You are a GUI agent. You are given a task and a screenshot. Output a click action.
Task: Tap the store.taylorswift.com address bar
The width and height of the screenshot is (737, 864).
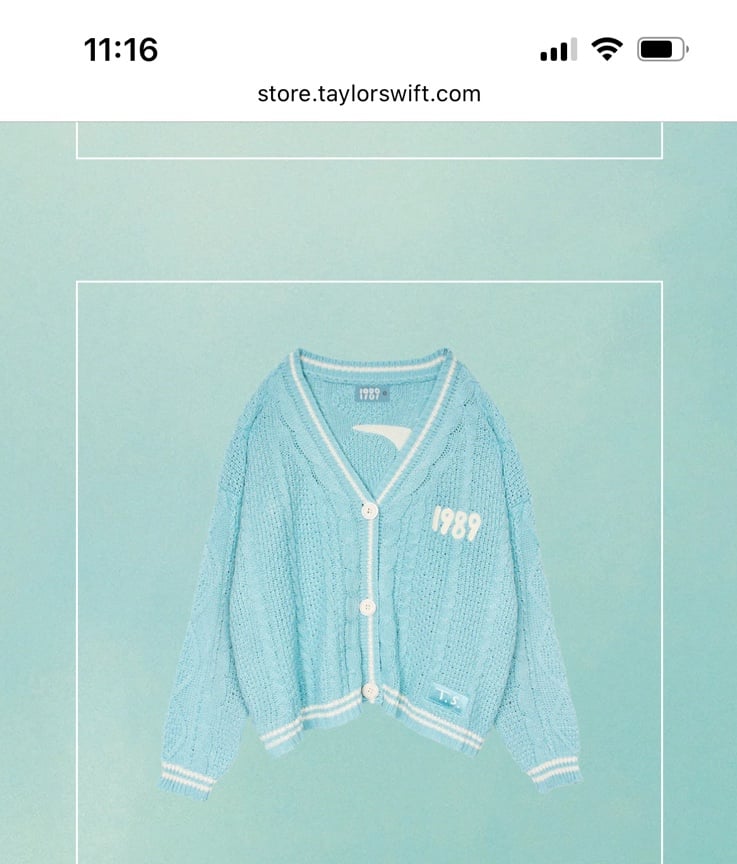[x=368, y=94]
